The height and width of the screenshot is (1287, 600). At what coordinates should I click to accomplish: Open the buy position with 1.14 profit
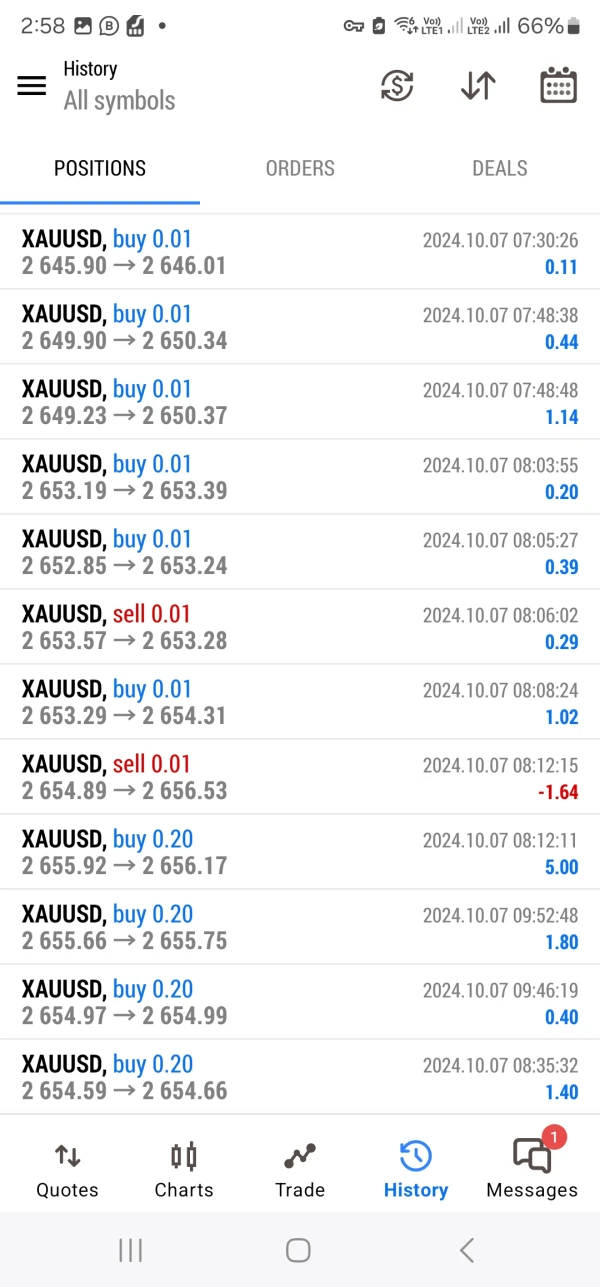pos(300,402)
